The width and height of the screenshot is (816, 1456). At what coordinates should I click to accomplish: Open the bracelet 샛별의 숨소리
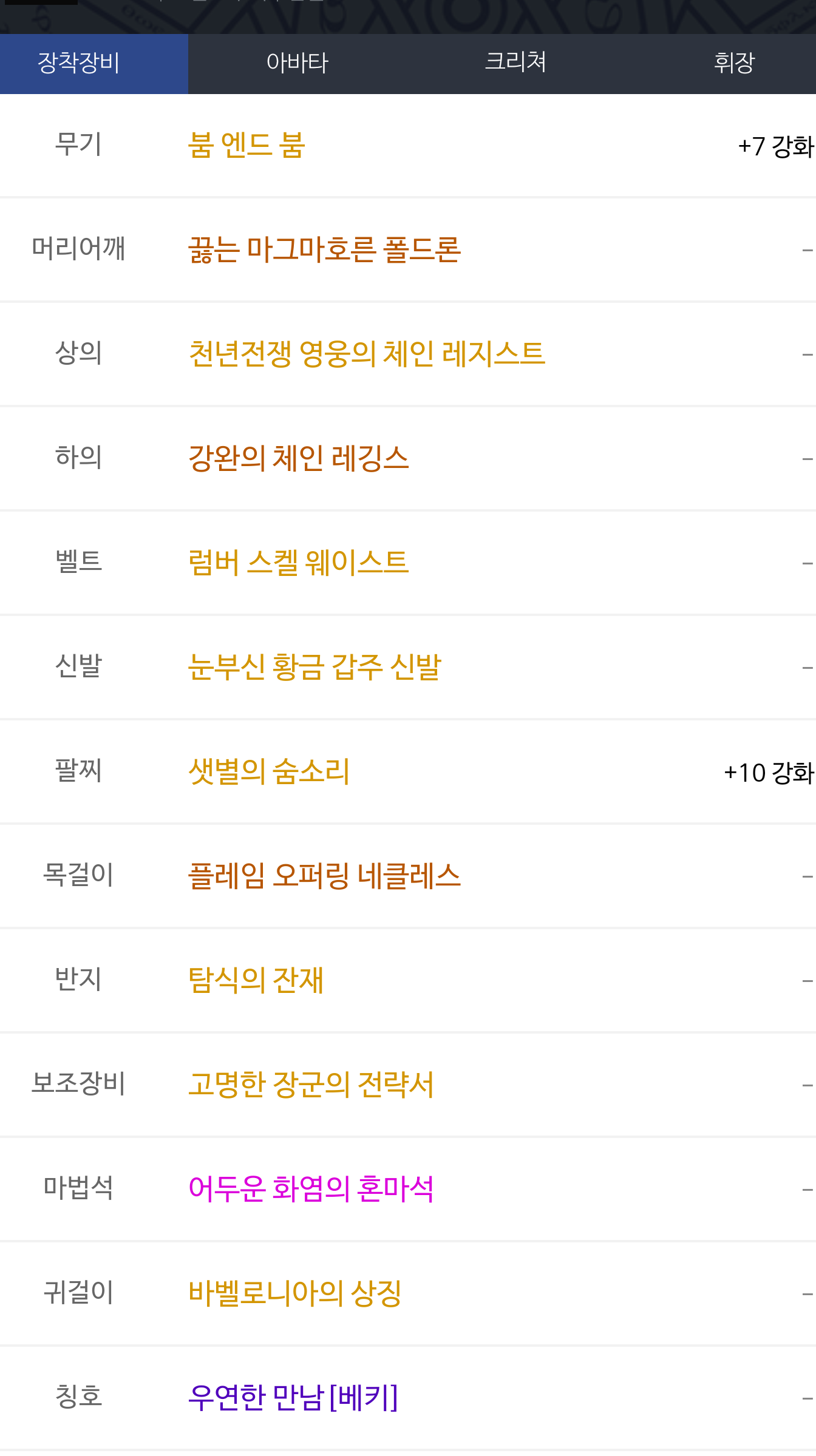269,772
